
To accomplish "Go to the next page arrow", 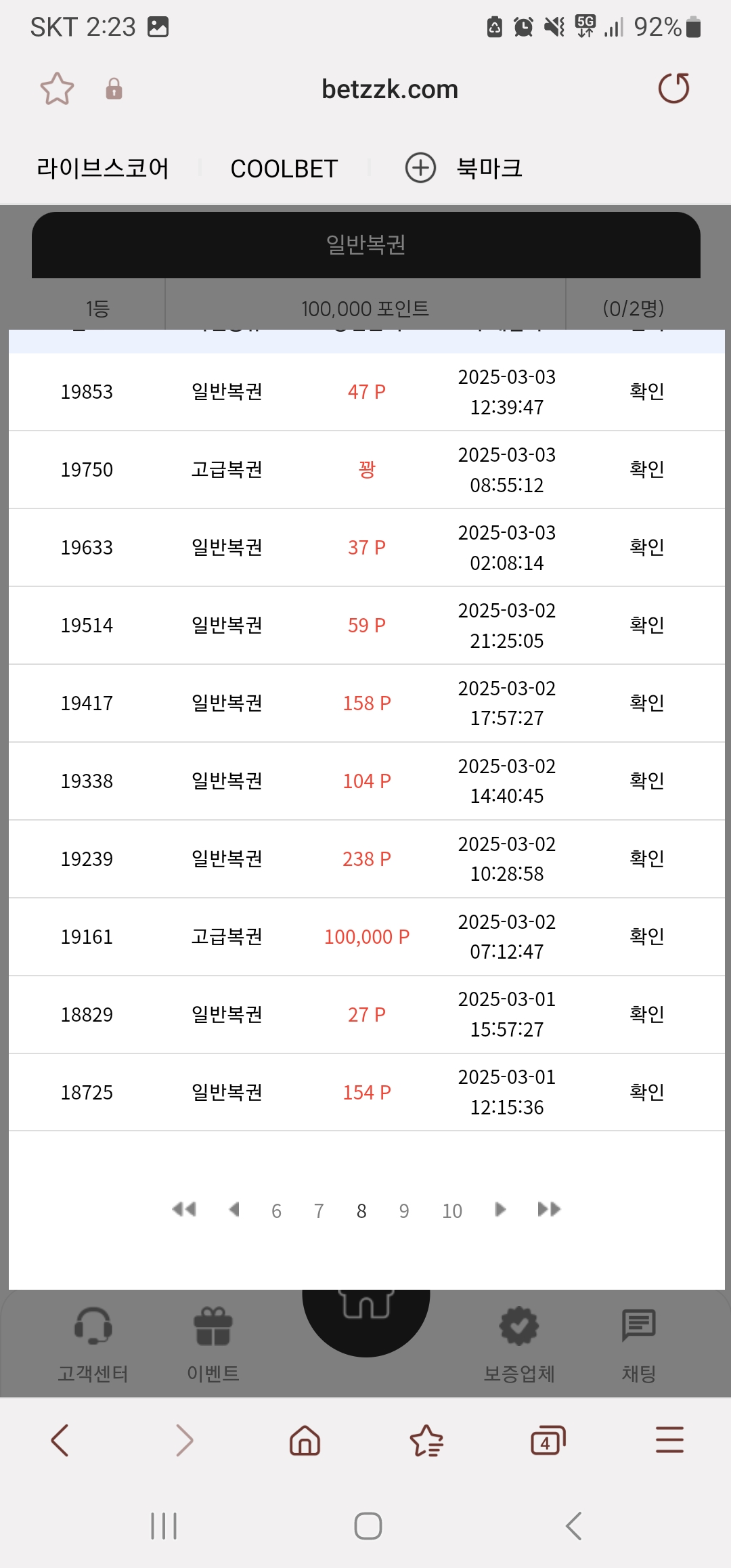I will pyautogui.click(x=500, y=1209).
